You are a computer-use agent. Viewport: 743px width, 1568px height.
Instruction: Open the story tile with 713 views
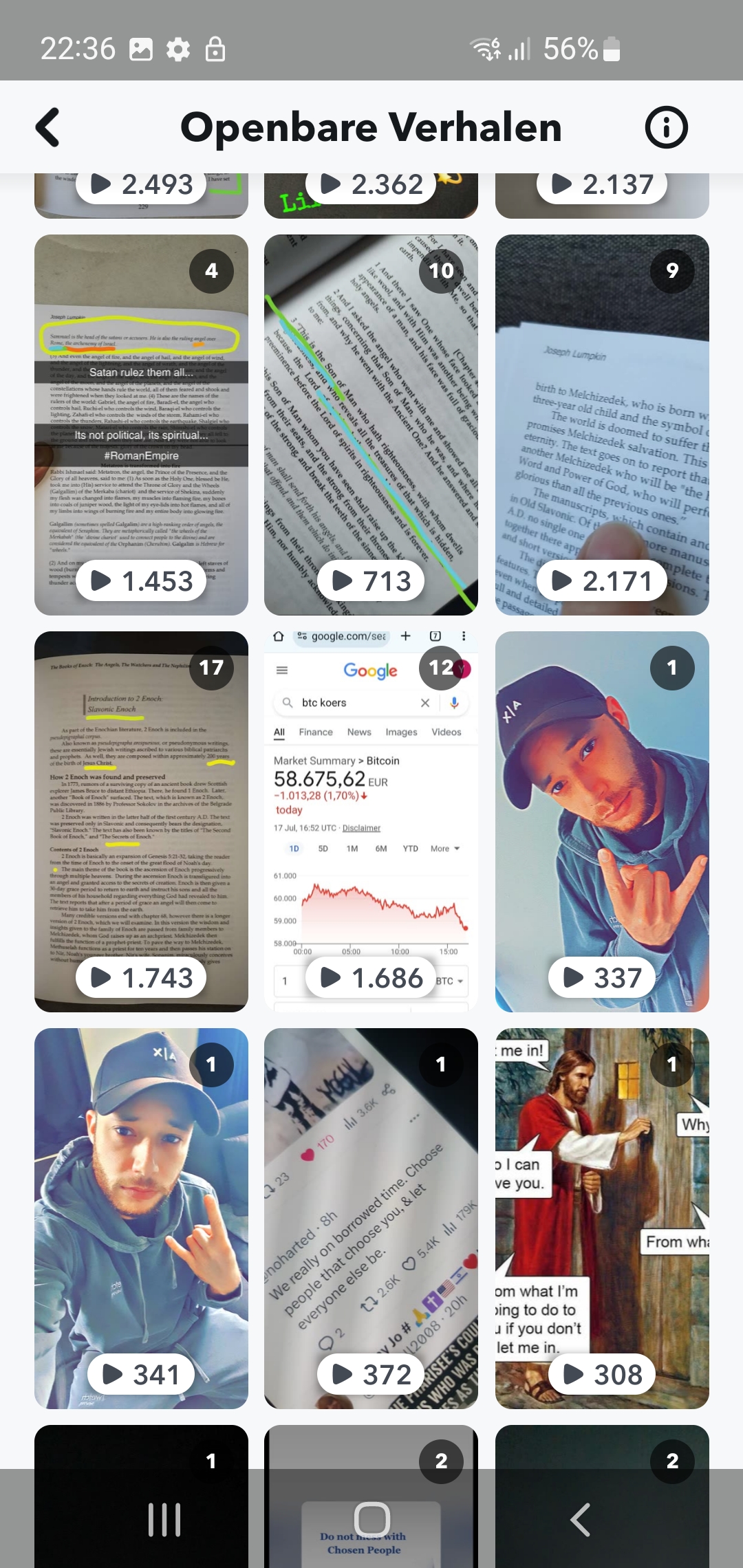(371, 425)
